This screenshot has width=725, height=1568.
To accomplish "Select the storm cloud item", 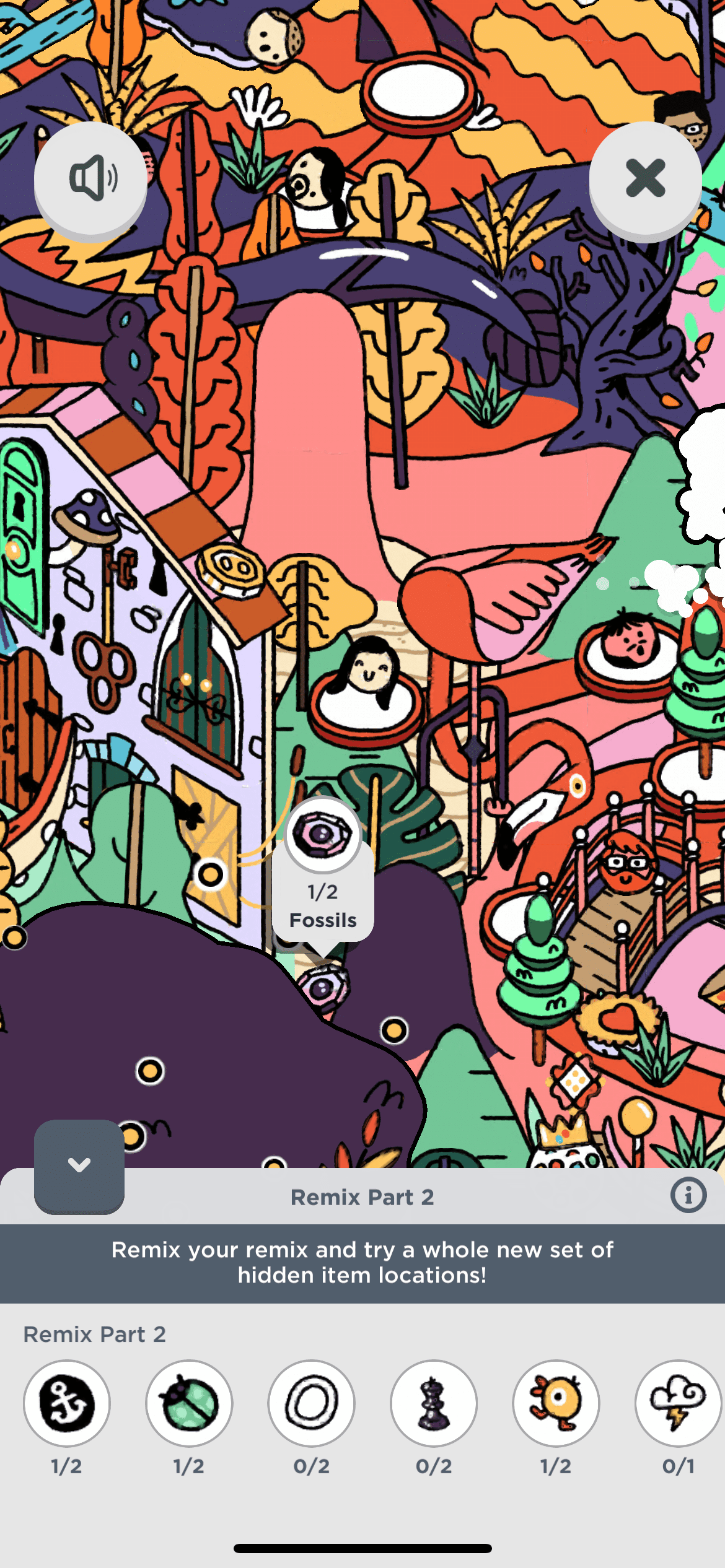I will (677, 1403).
